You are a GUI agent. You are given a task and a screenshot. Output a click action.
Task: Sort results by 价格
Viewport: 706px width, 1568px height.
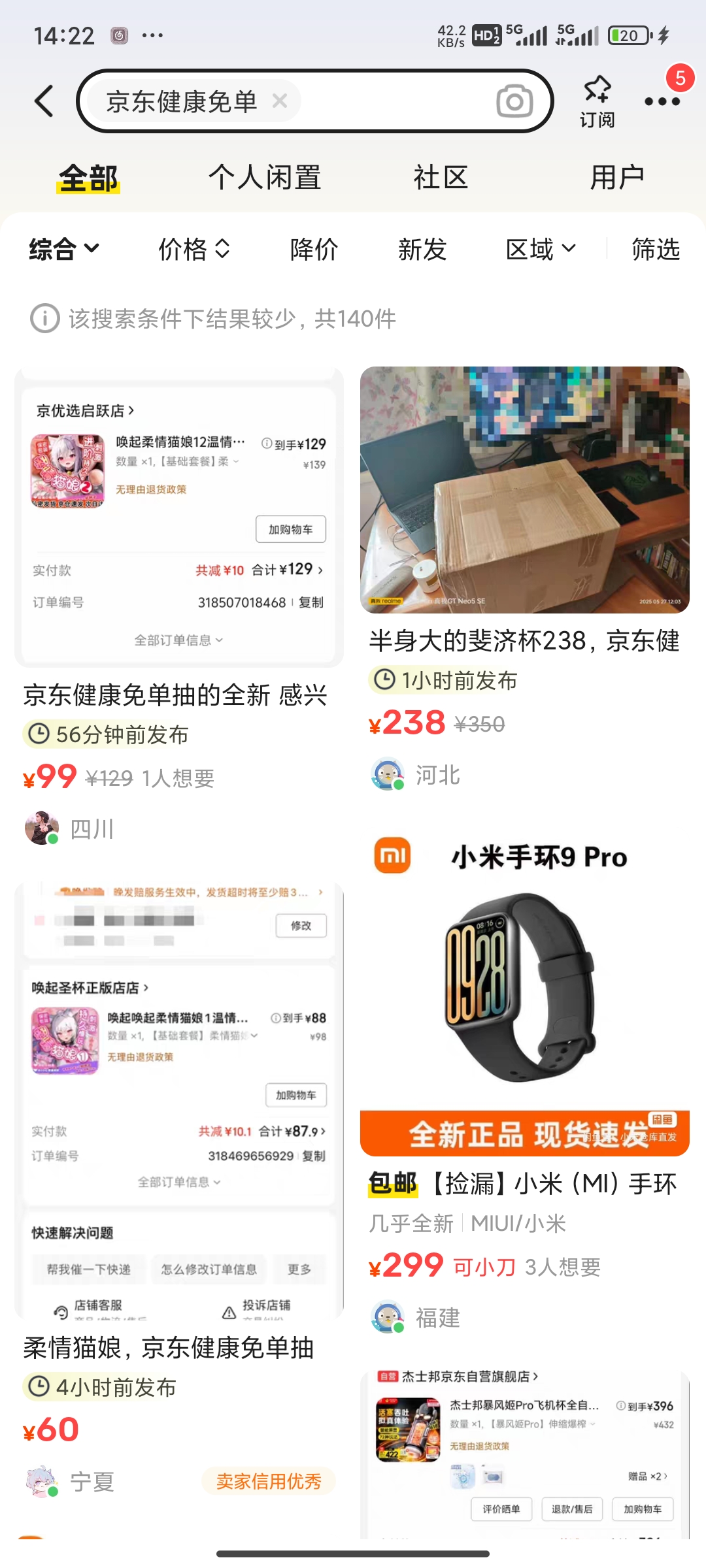(x=194, y=249)
